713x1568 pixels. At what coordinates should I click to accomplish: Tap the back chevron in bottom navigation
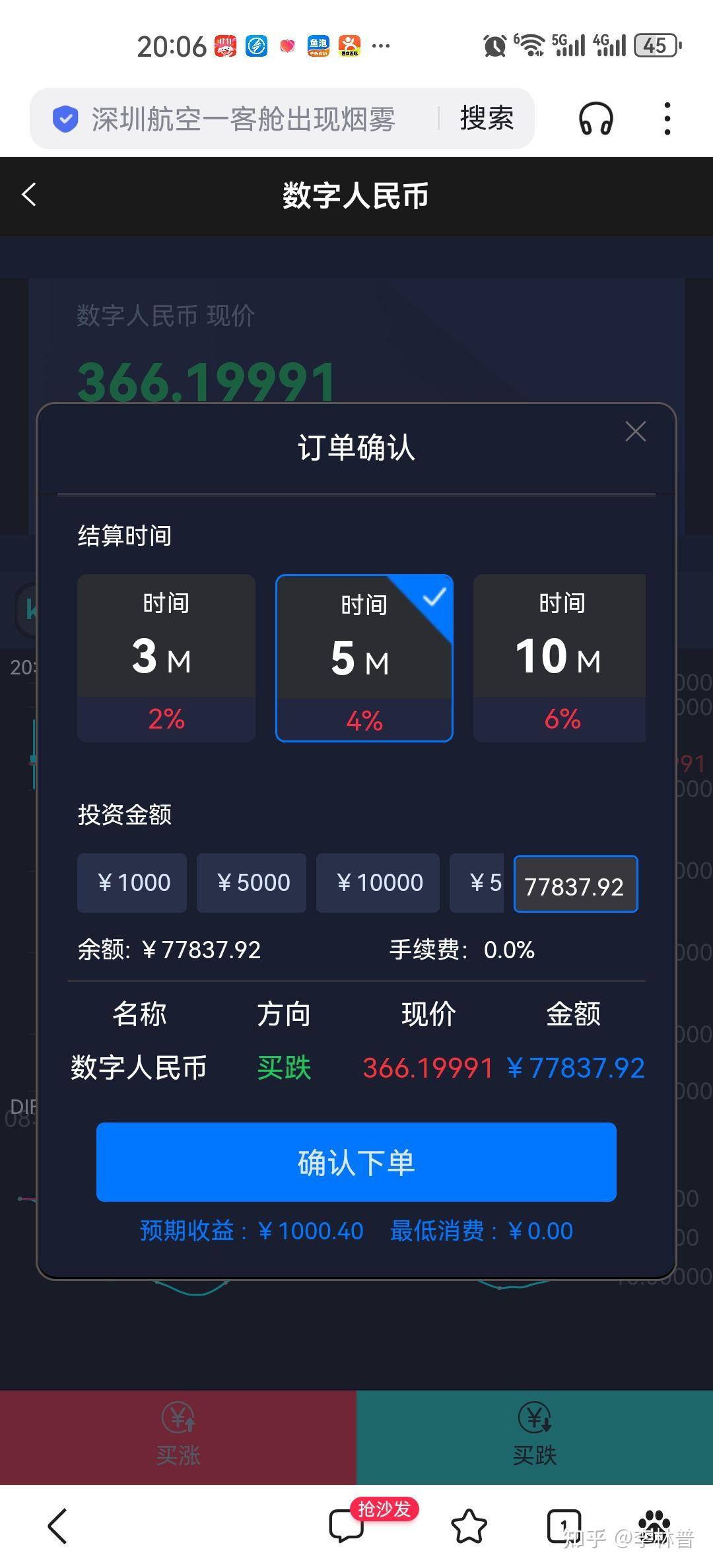57,1526
